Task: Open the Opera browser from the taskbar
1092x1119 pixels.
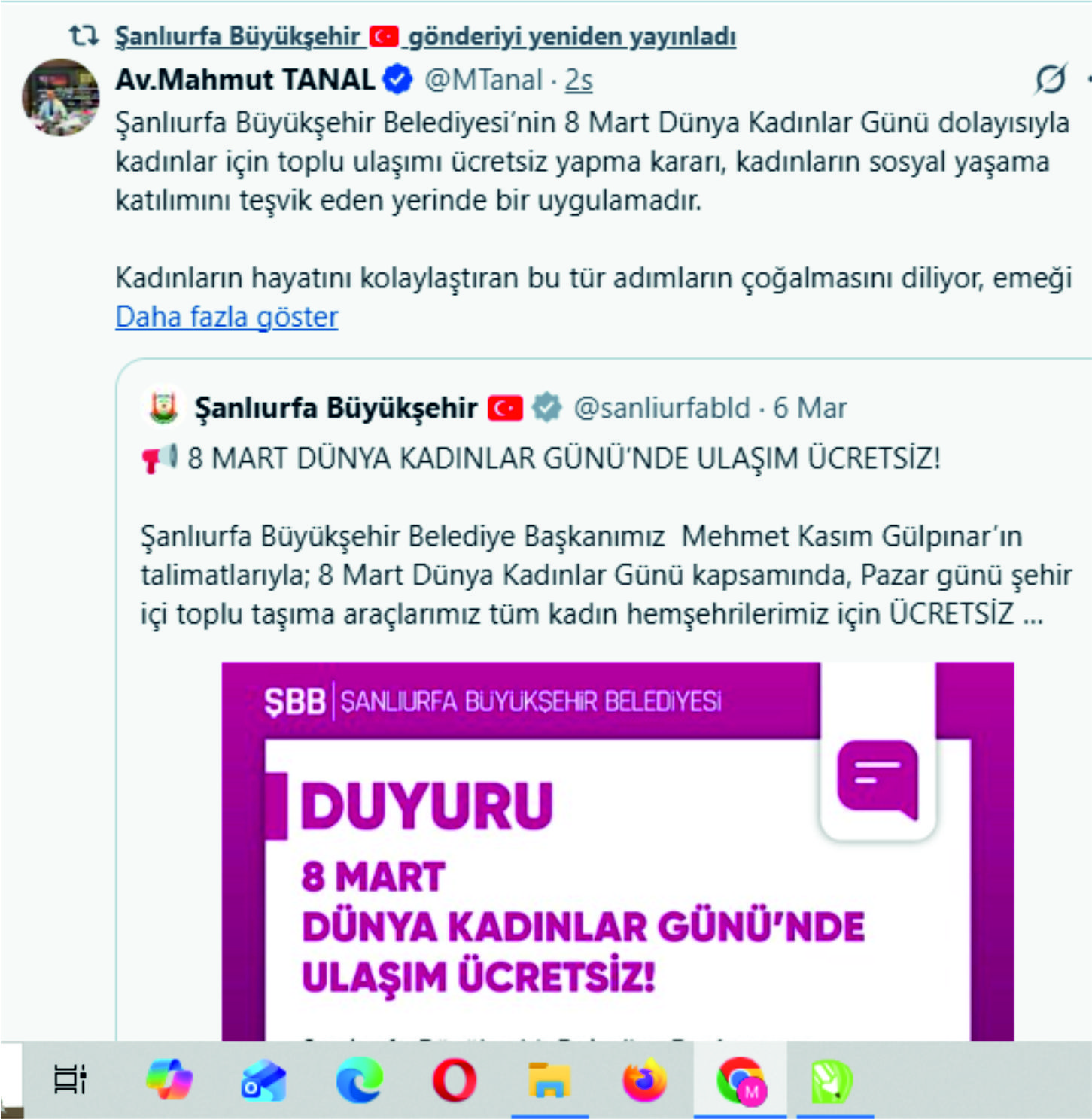Action: click(454, 1081)
